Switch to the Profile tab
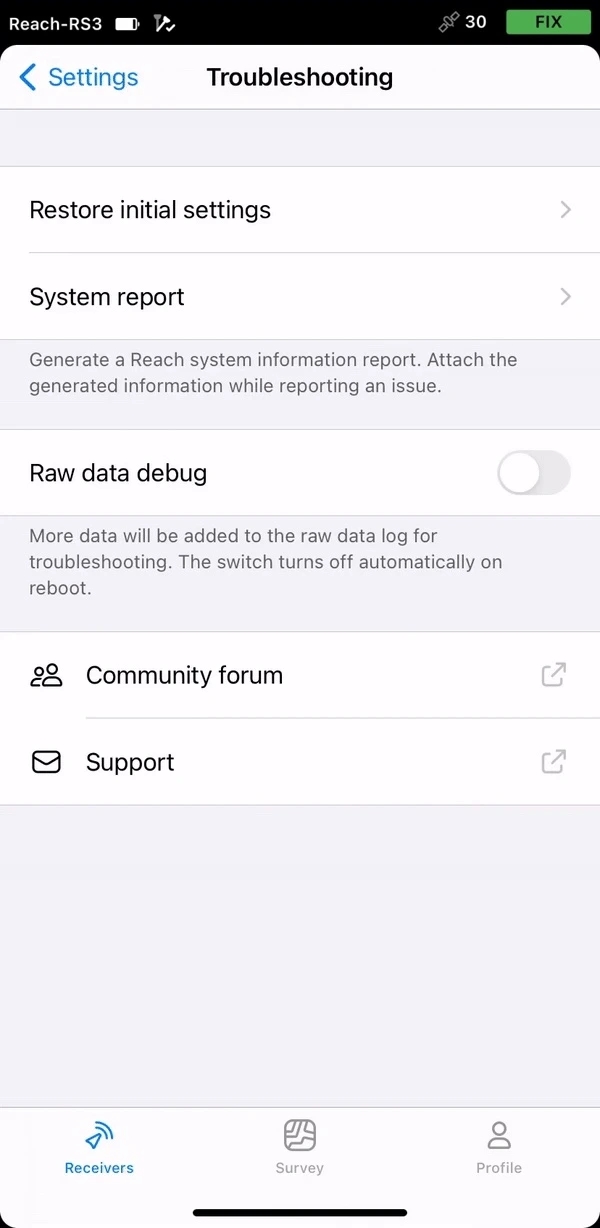This screenshot has width=600, height=1228. 498,1147
